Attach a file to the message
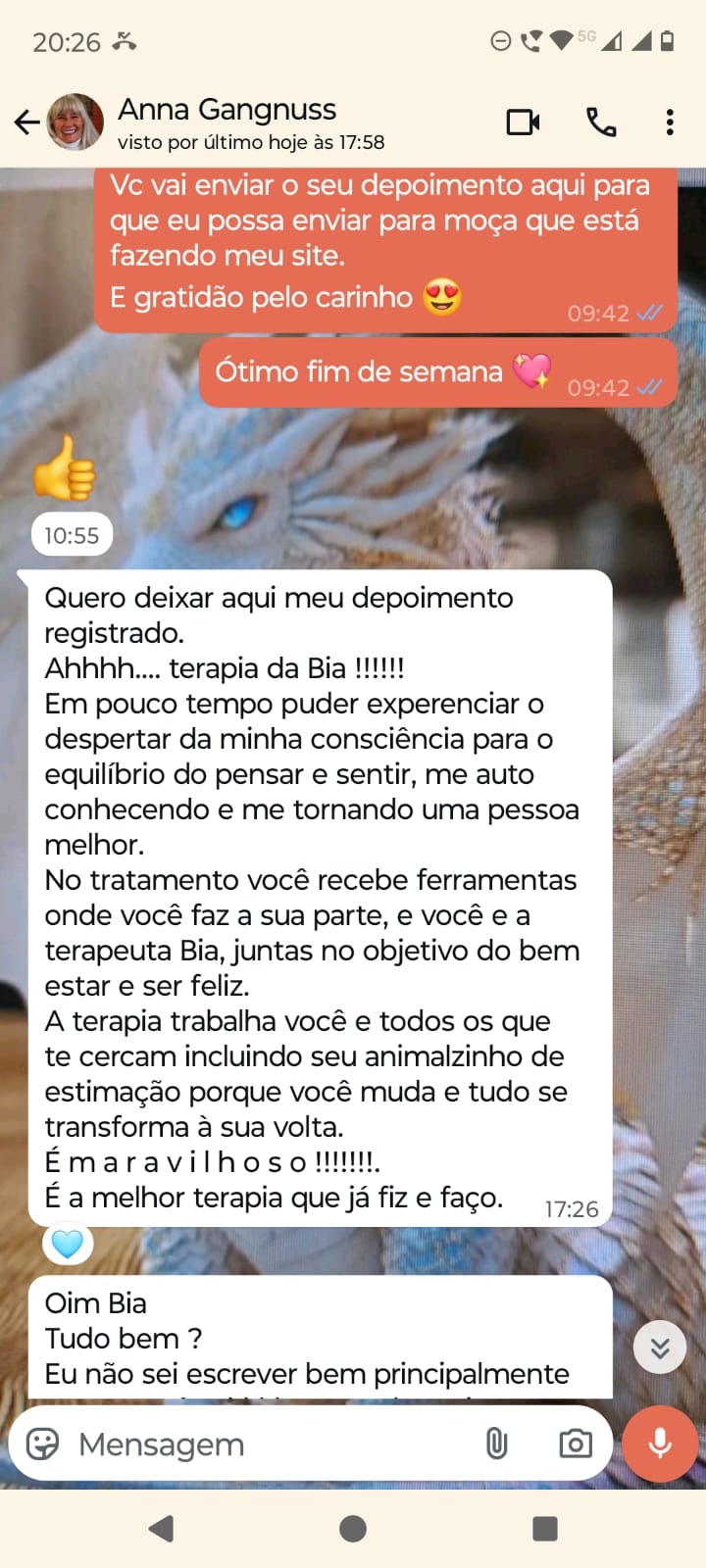Screen dimensions: 706x1568 [x=497, y=1444]
